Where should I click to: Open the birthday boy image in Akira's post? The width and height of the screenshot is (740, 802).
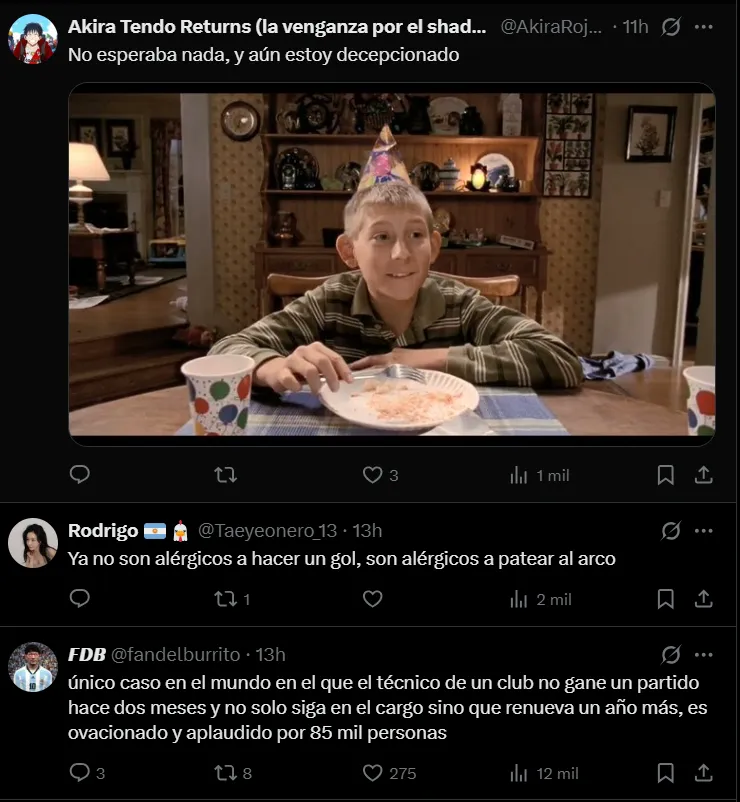391,265
